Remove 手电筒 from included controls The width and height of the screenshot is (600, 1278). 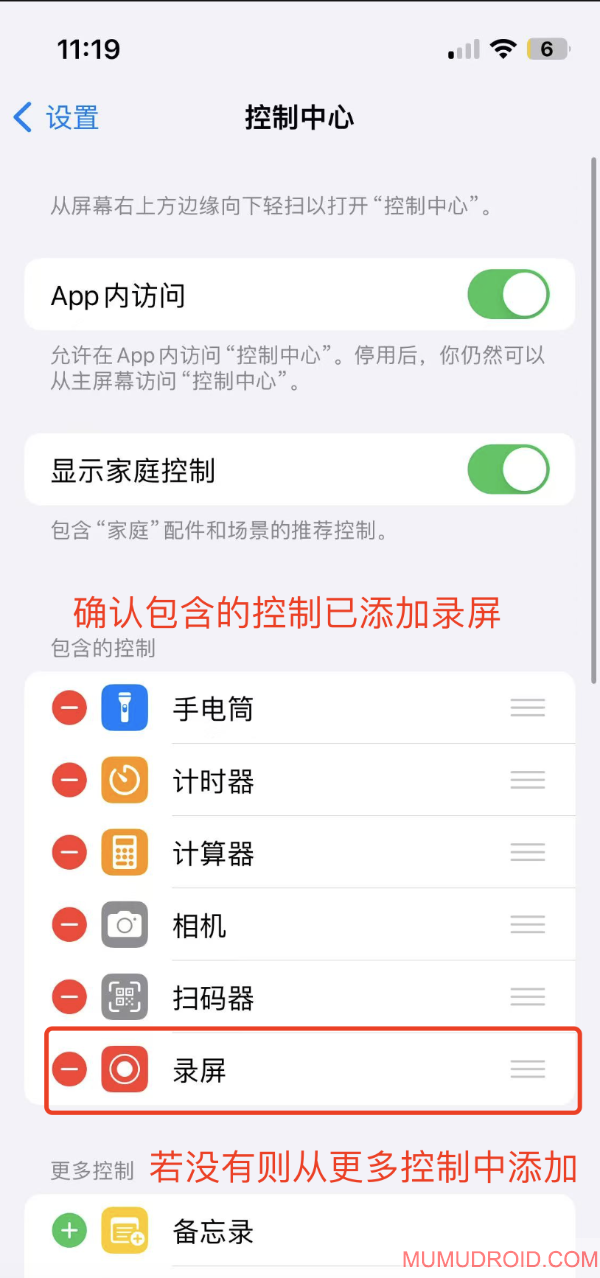(69, 709)
